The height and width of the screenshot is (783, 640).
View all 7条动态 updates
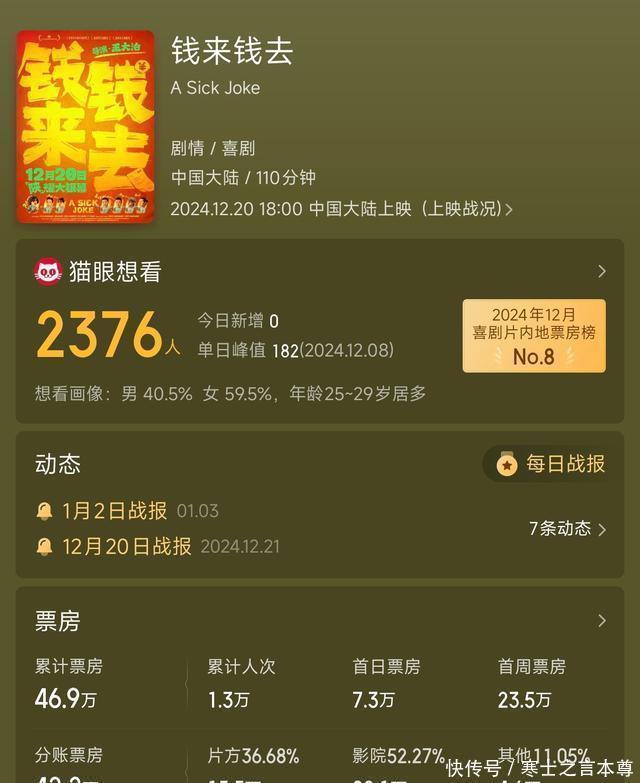pyautogui.click(x=568, y=529)
